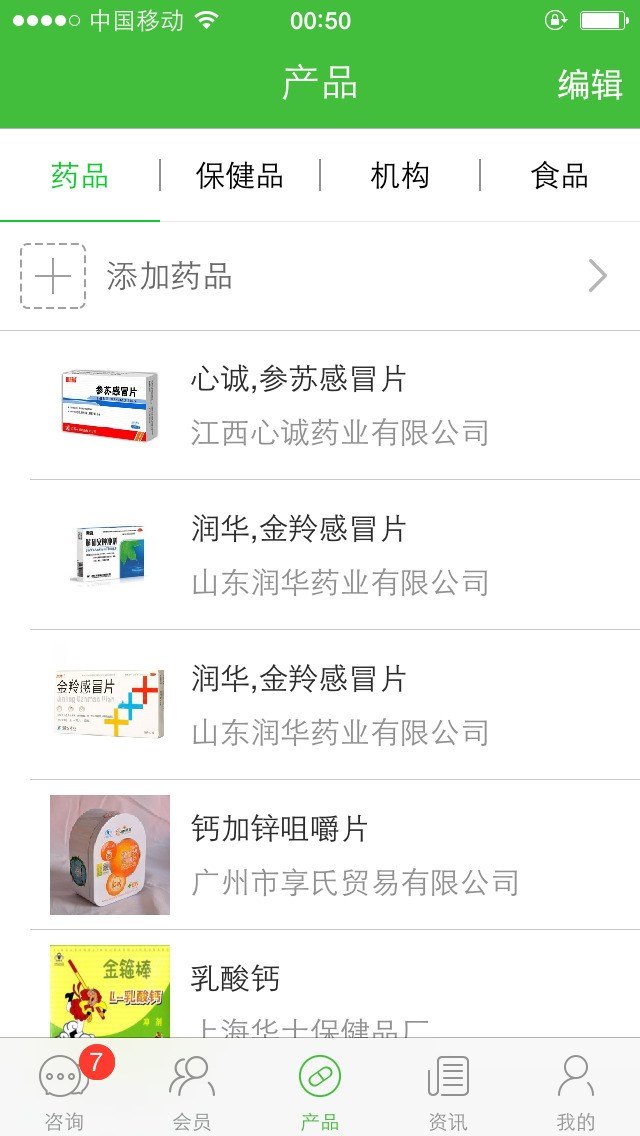This screenshot has width=640, height=1136.
Task: Open the 添加药品 row
Action: 320,276
